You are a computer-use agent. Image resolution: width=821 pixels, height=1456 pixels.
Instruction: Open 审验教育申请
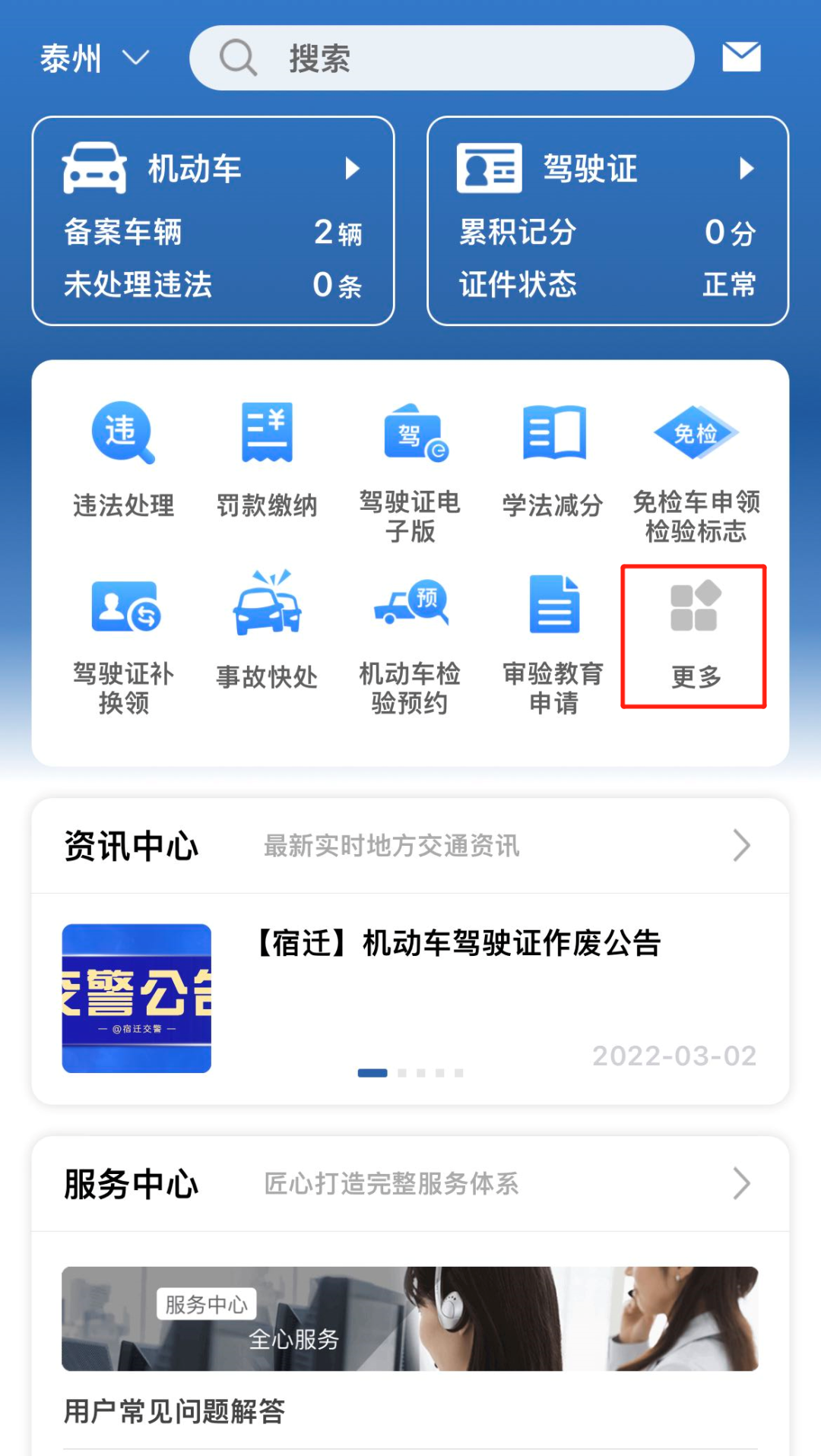pos(553,642)
